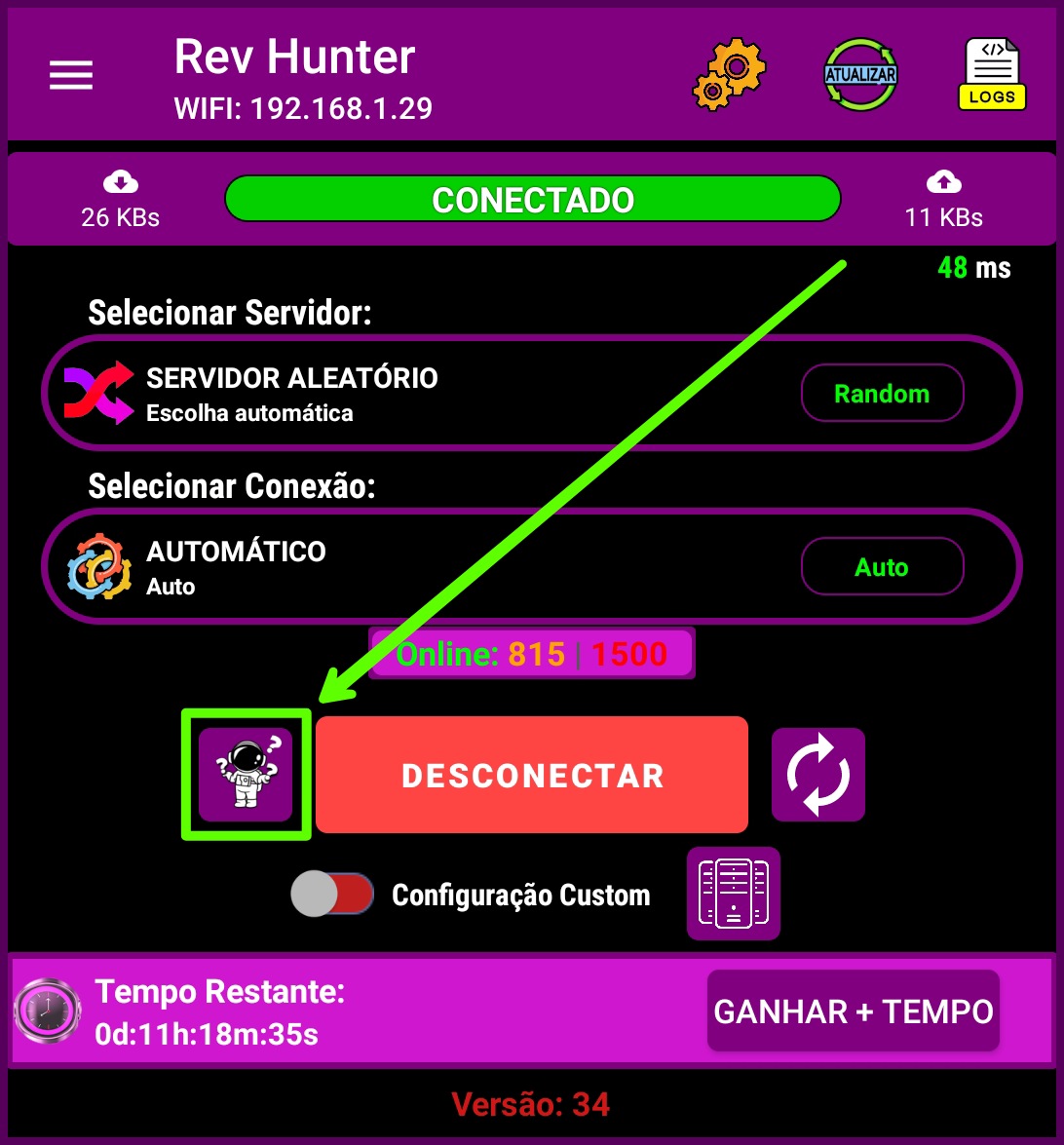Screen dimensions: 1064x1145
Task: Open the app settings via the gears icon
Action: coord(729,74)
